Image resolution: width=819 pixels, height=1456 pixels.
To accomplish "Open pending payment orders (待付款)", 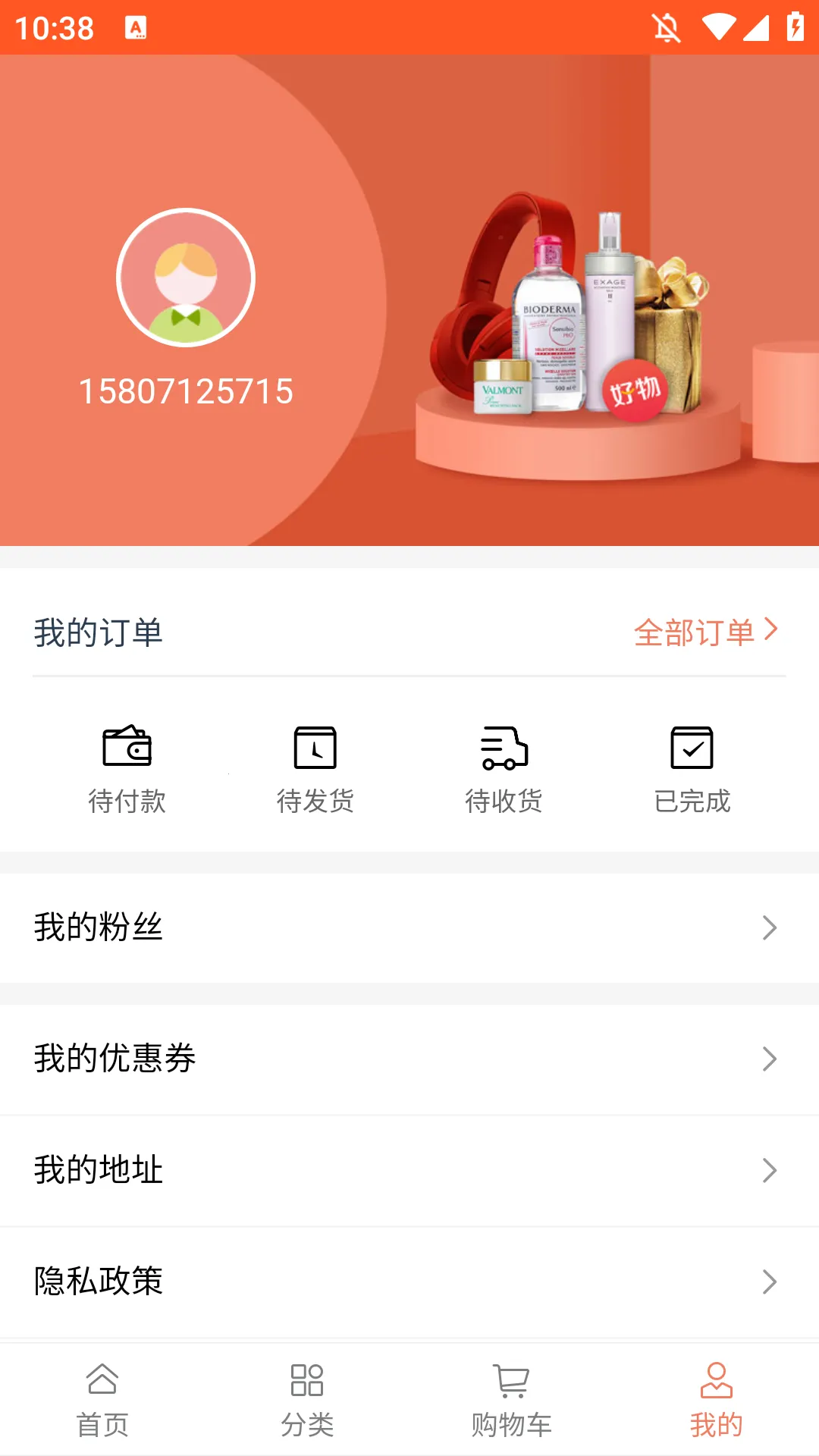I will (127, 767).
